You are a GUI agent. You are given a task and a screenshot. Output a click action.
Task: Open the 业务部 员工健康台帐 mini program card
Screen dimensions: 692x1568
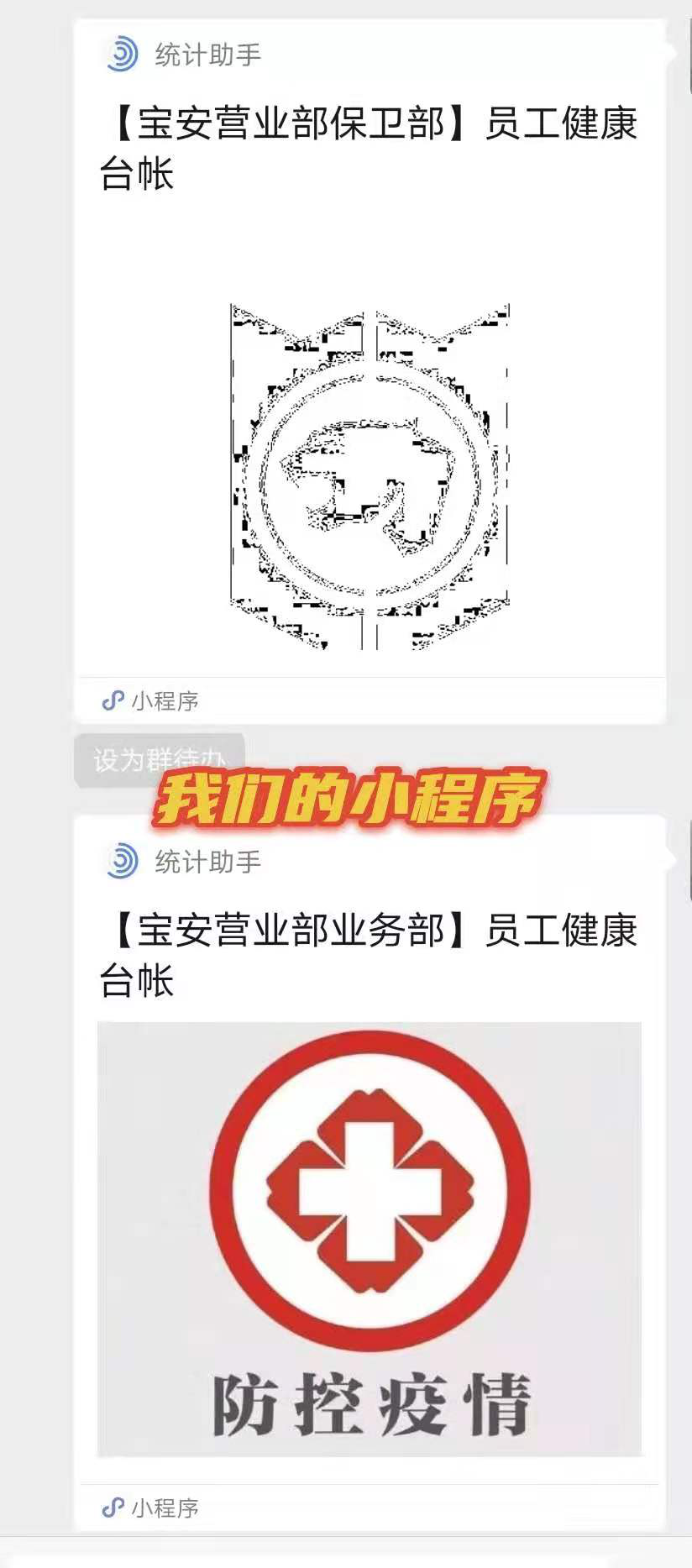(370, 1176)
